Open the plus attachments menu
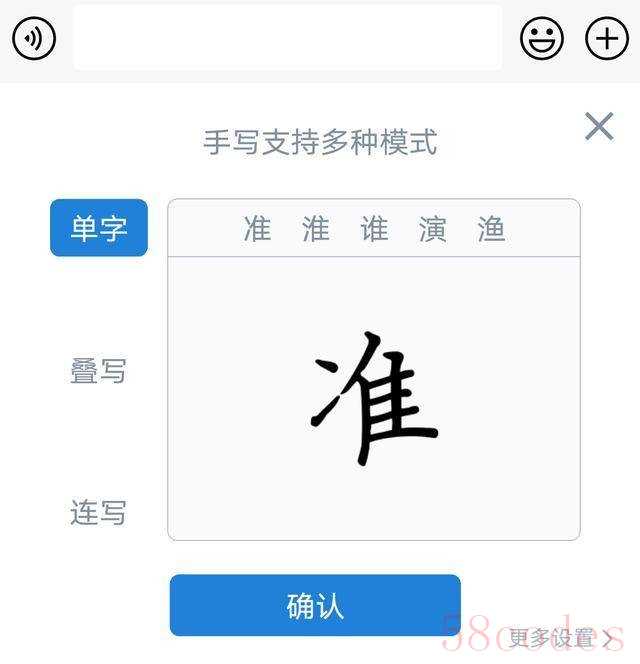Viewport: 640px width, 664px height. tap(607, 39)
